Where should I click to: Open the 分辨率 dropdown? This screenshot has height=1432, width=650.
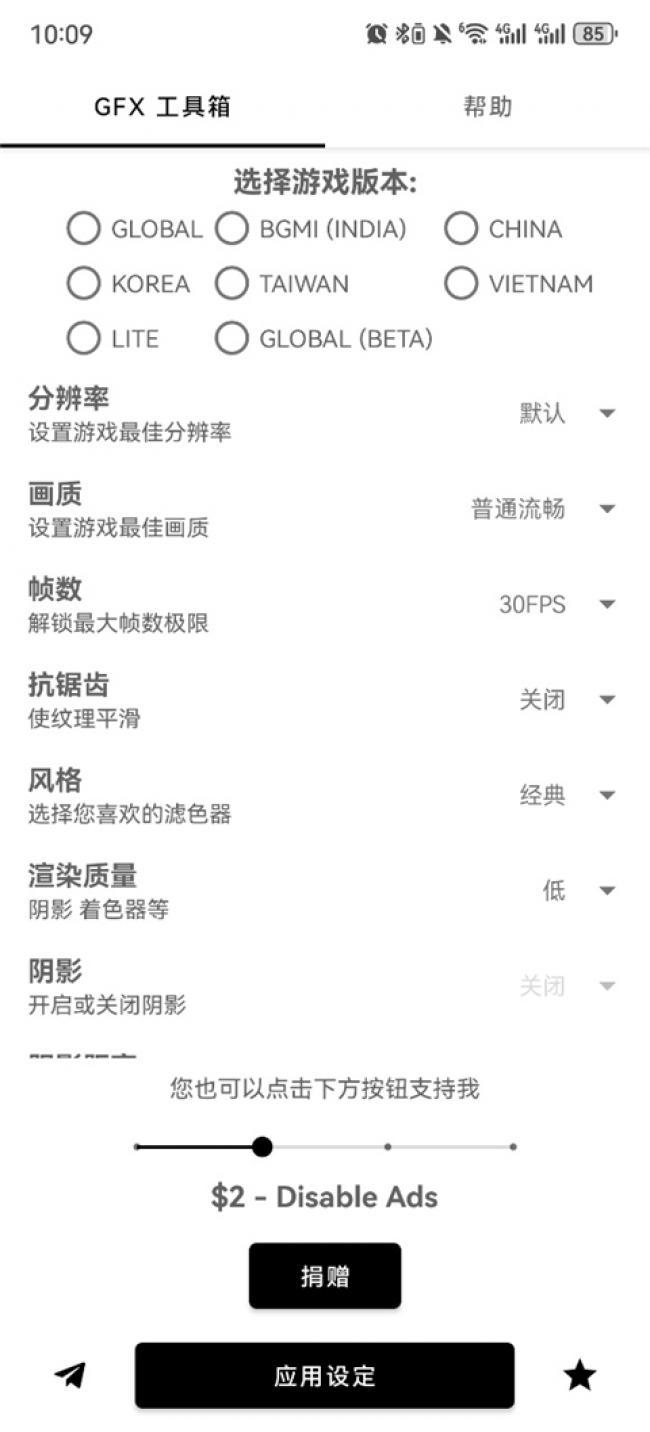pos(566,413)
